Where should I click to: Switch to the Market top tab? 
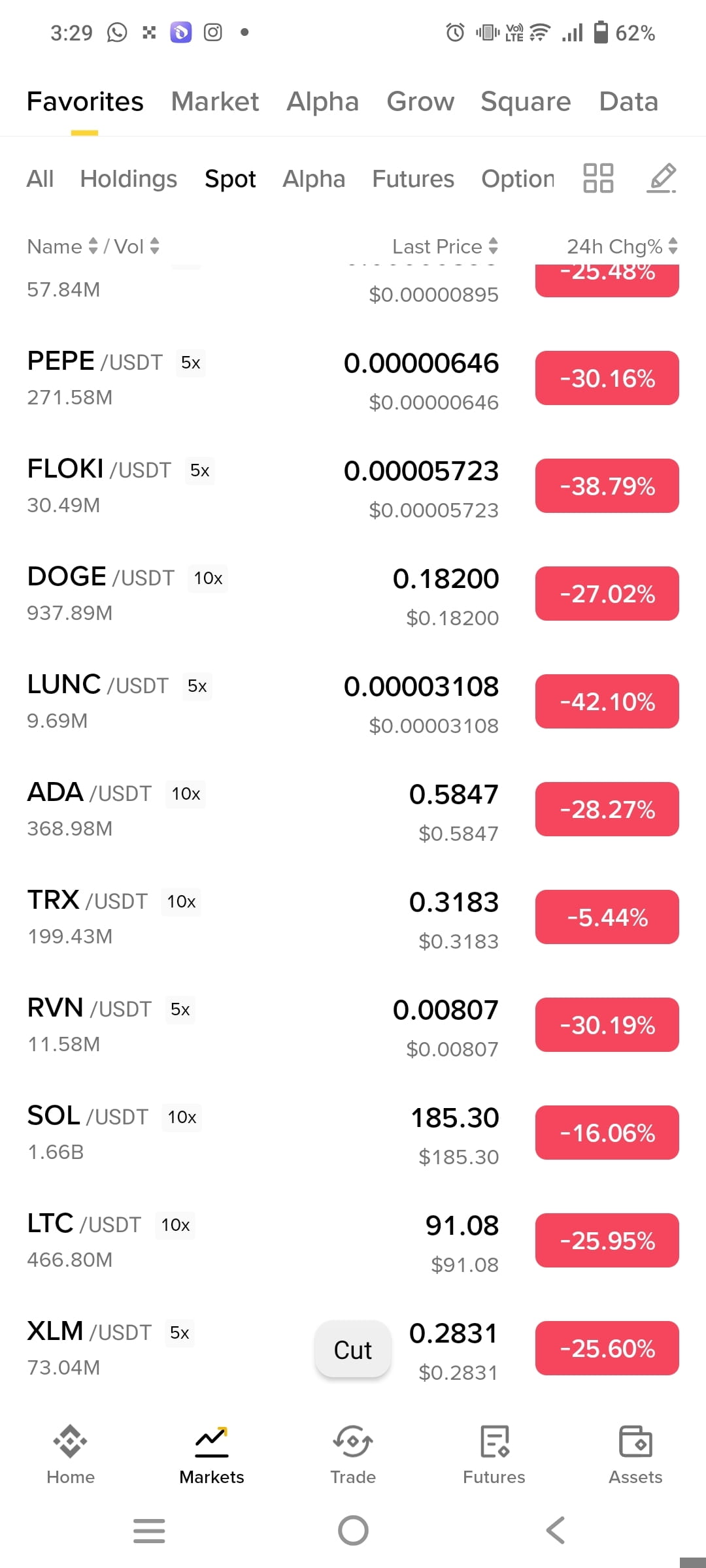coord(214,101)
